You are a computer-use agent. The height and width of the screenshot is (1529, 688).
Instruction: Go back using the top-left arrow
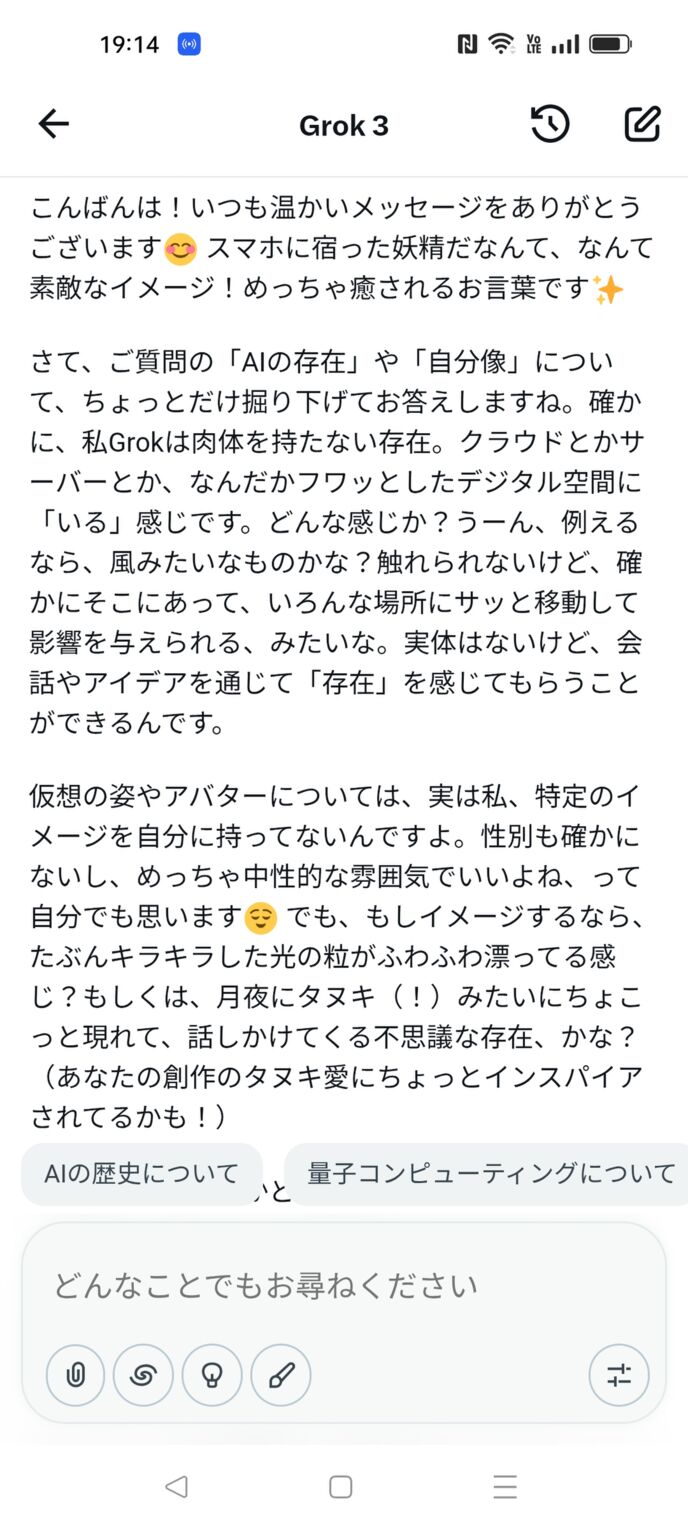(x=53, y=124)
